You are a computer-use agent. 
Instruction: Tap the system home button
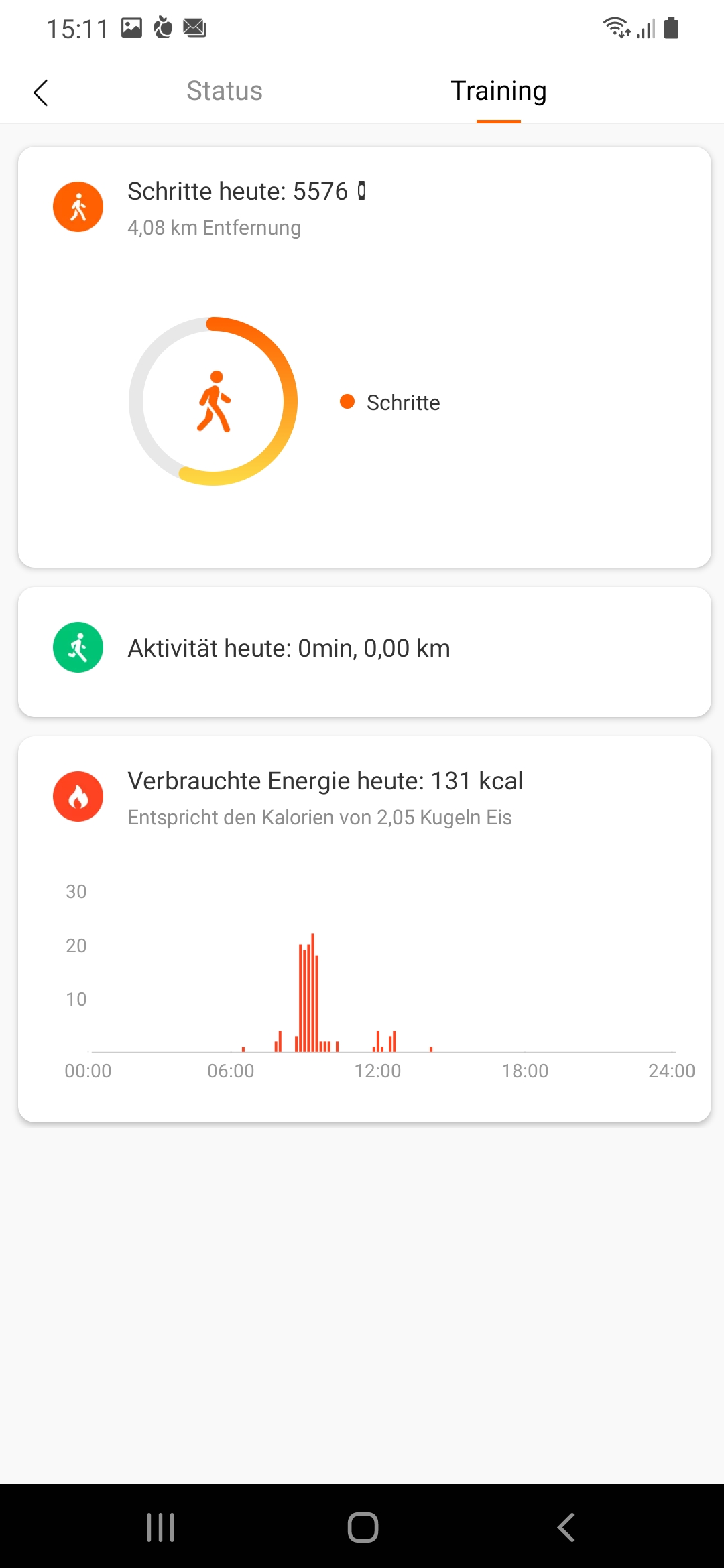[x=363, y=1527]
